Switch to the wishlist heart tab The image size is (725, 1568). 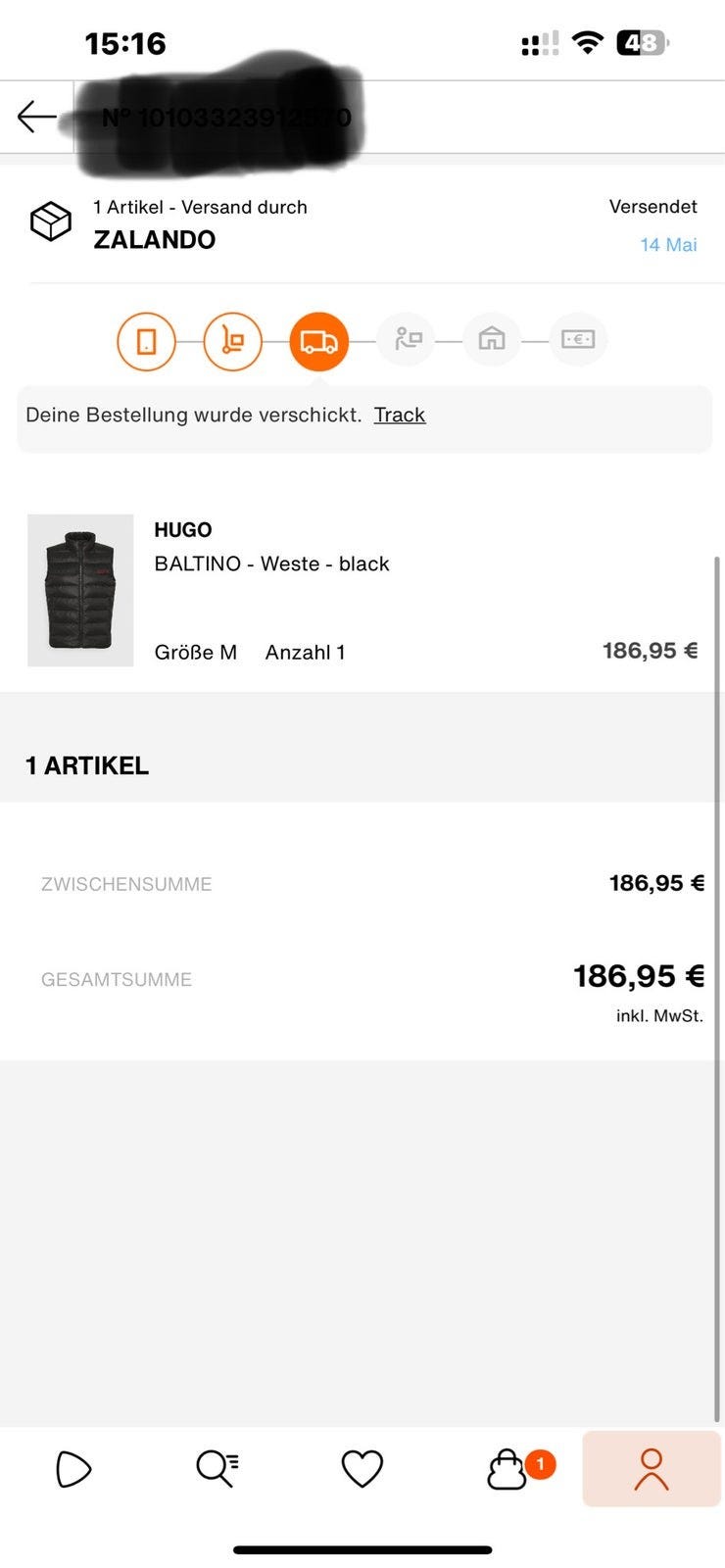pyautogui.click(x=362, y=1469)
